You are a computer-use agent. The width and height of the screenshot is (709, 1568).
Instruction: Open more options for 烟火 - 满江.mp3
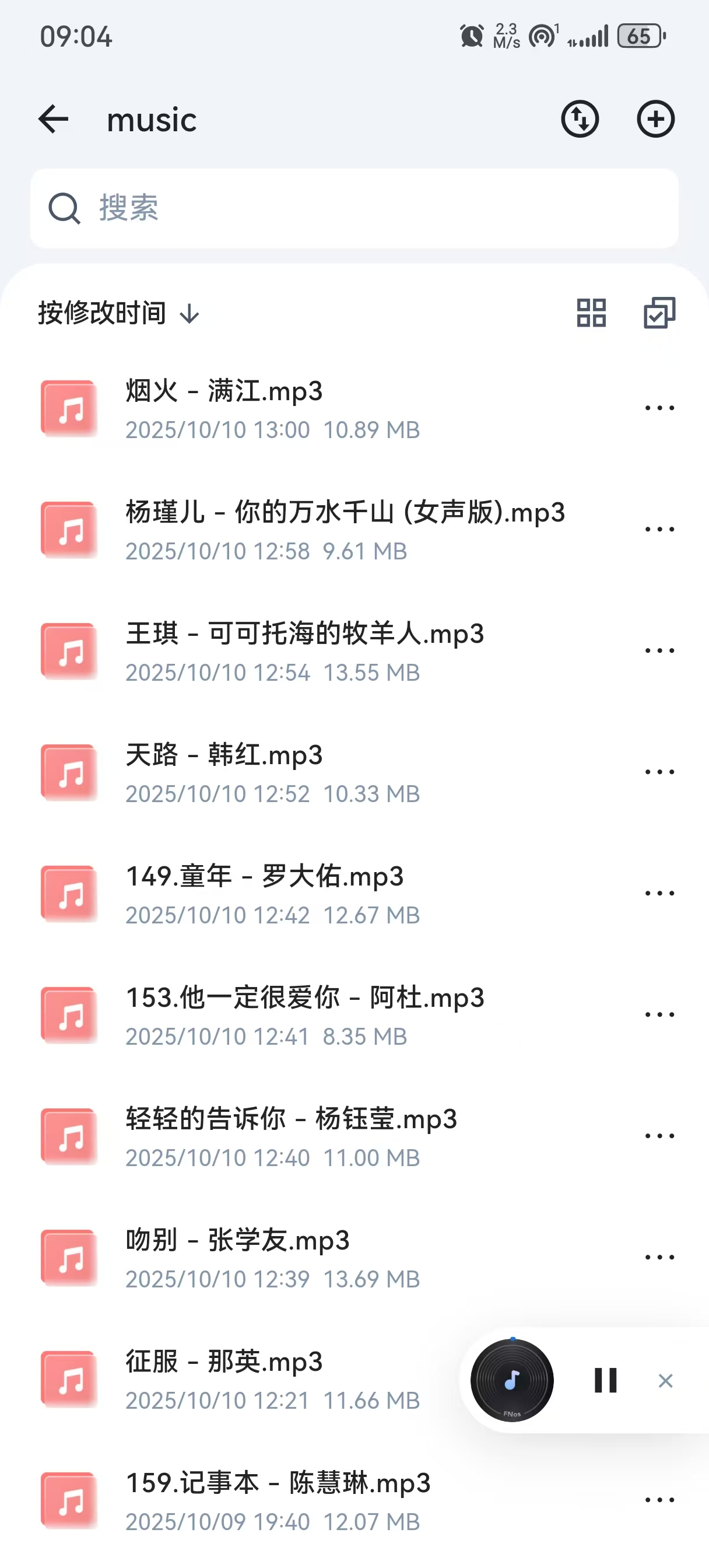pos(659,408)
